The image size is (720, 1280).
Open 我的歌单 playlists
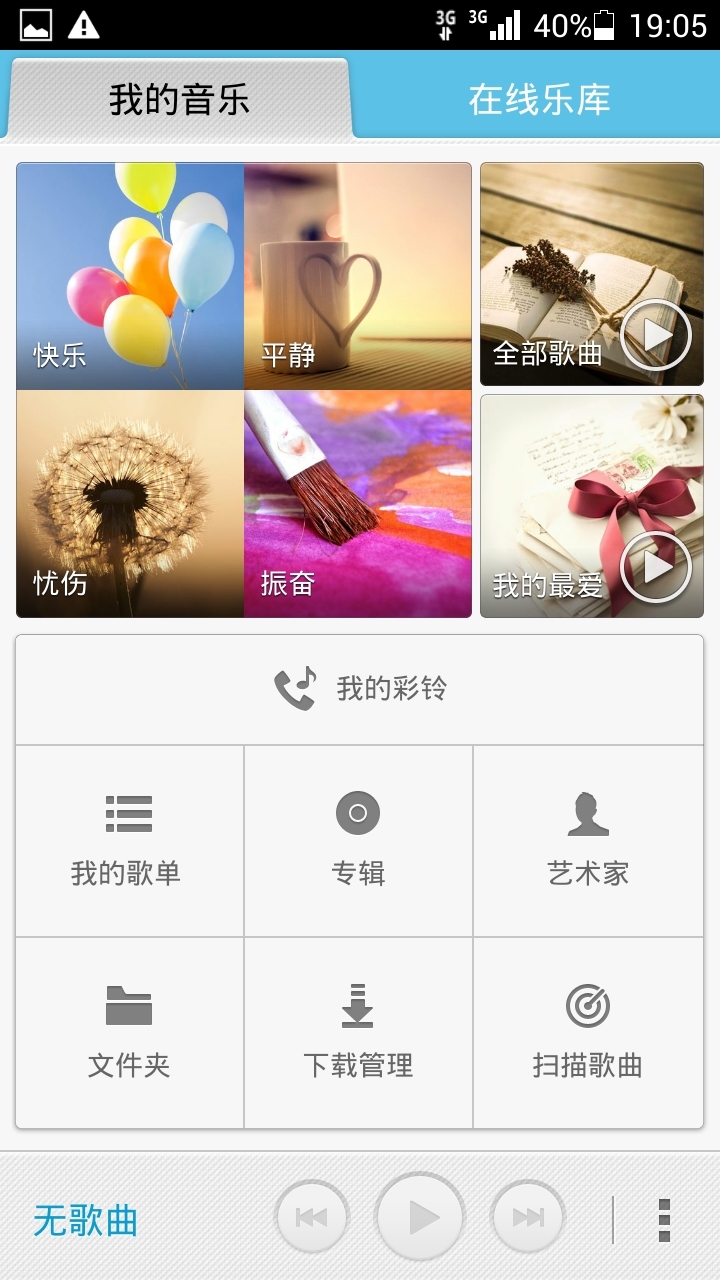[130, 841]
